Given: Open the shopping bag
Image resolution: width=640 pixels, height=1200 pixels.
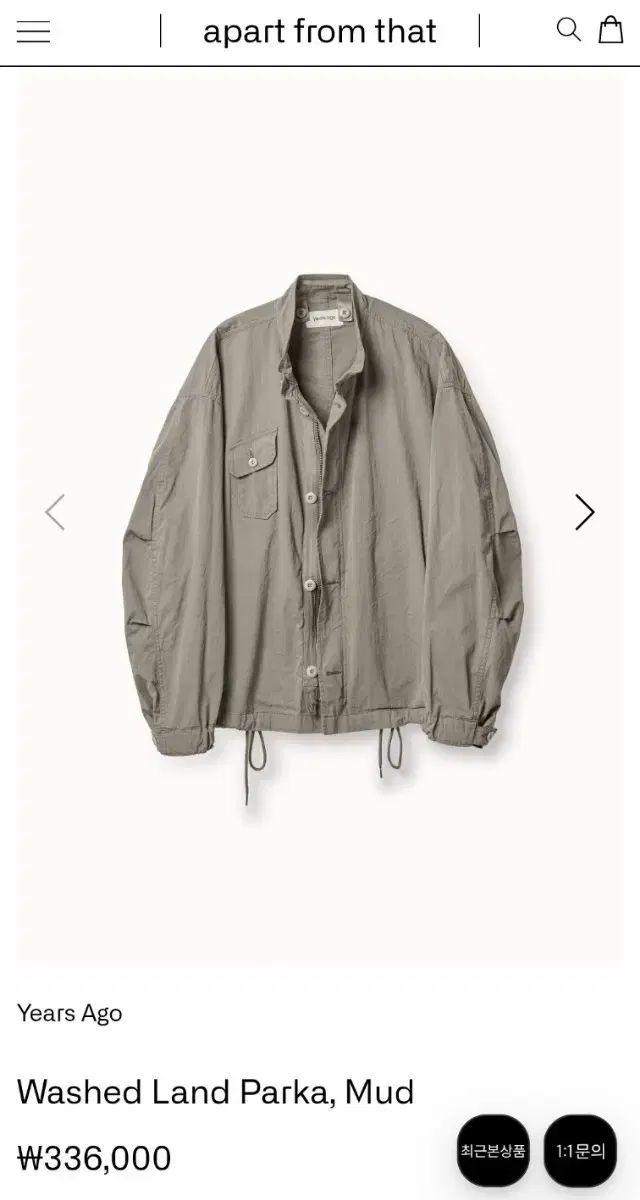Looking at the screenshot, I should 610,30.
